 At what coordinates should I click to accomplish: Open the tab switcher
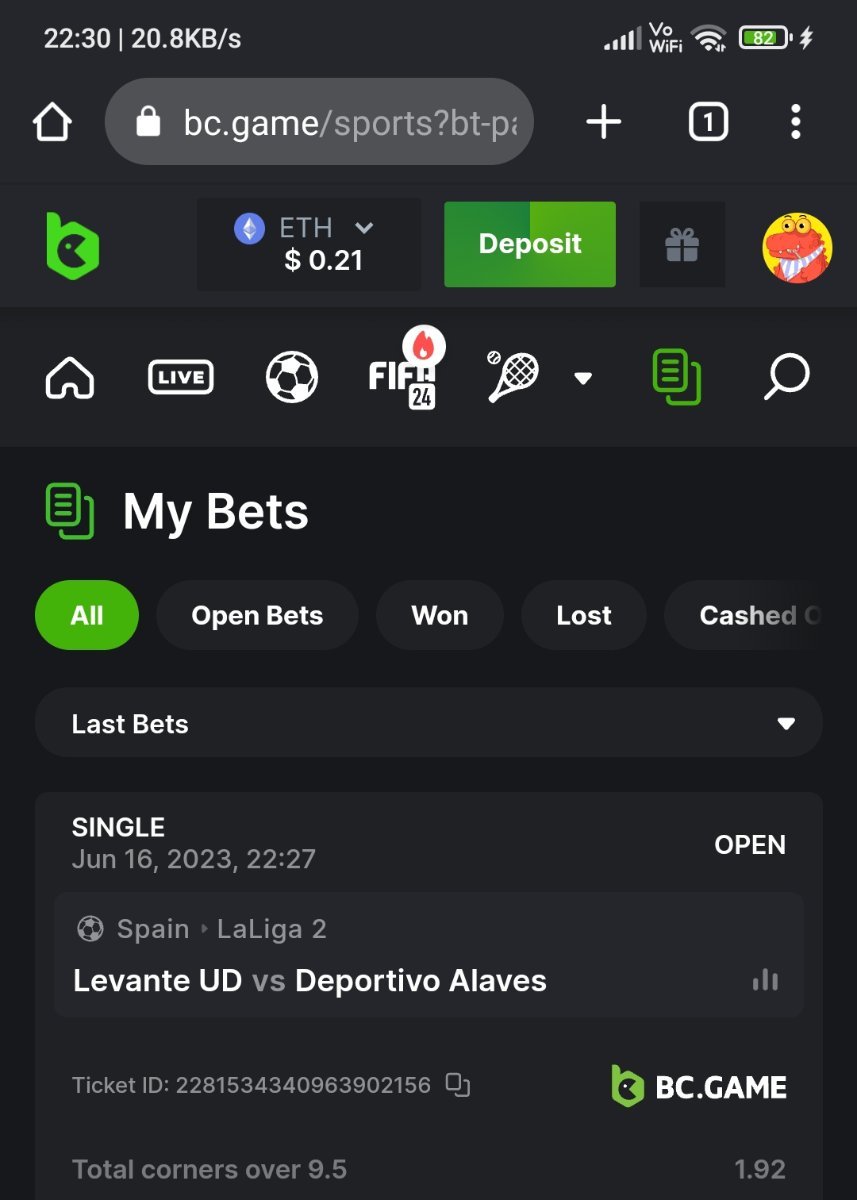pos(708,123)
